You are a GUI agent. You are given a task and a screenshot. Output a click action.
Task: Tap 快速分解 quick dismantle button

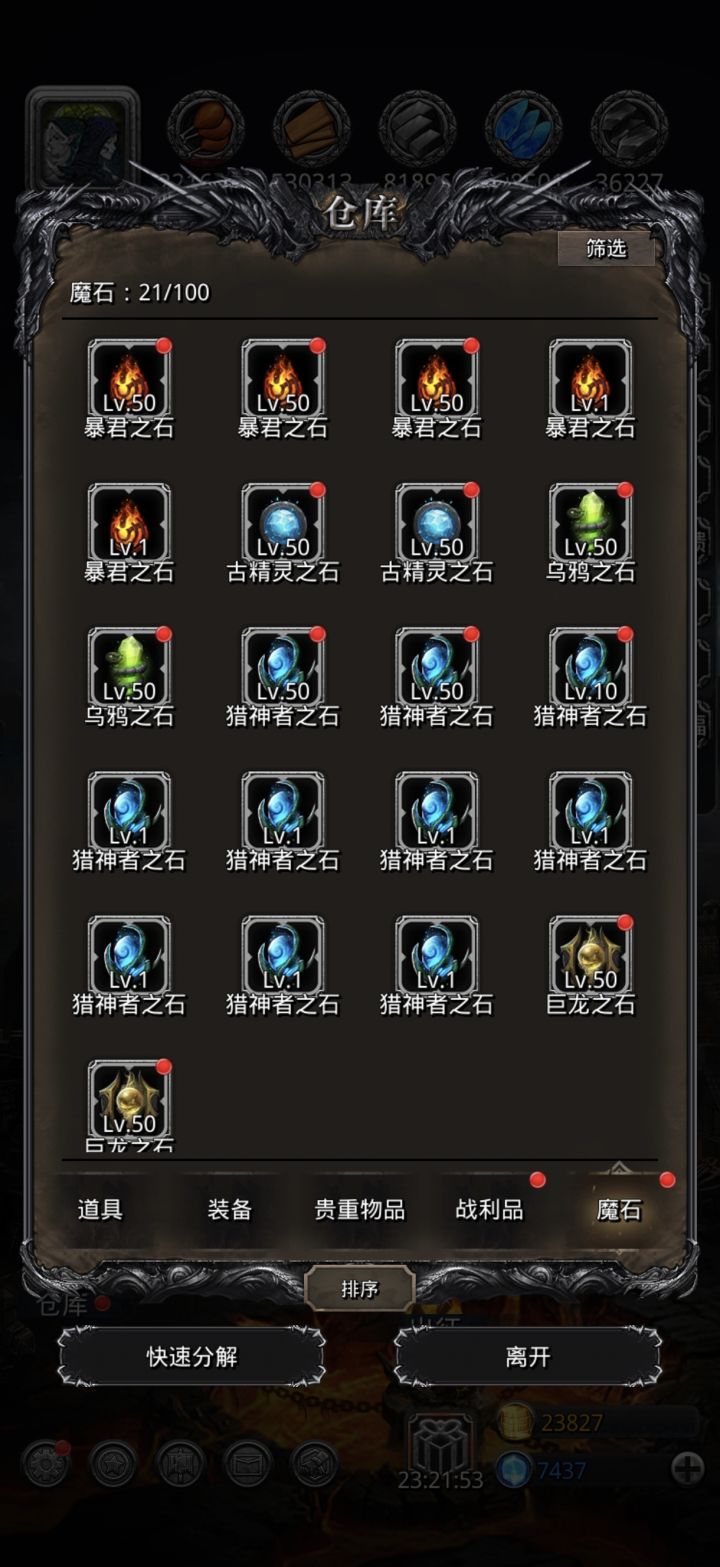click(192, 1357)
